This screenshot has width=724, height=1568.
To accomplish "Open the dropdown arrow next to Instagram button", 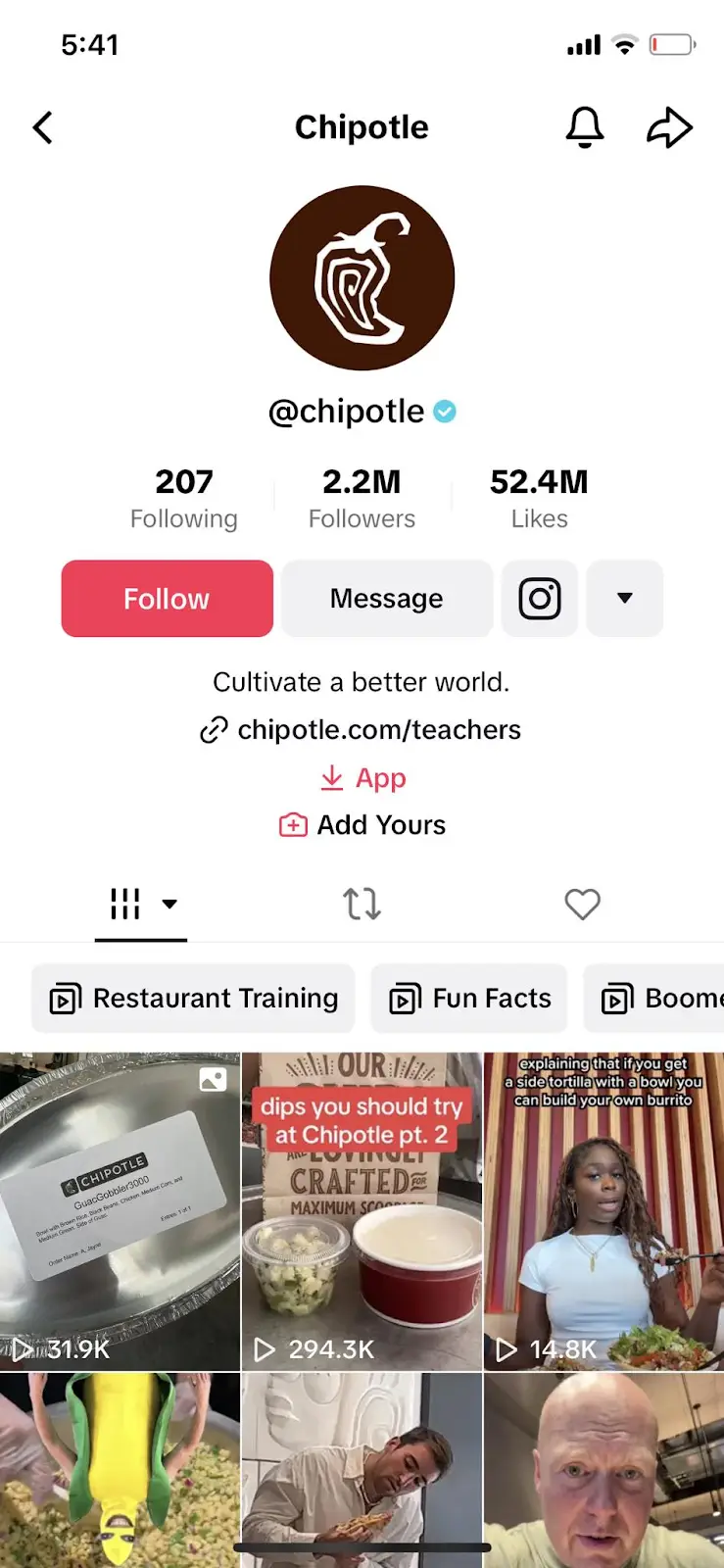I will click(624, 599).
